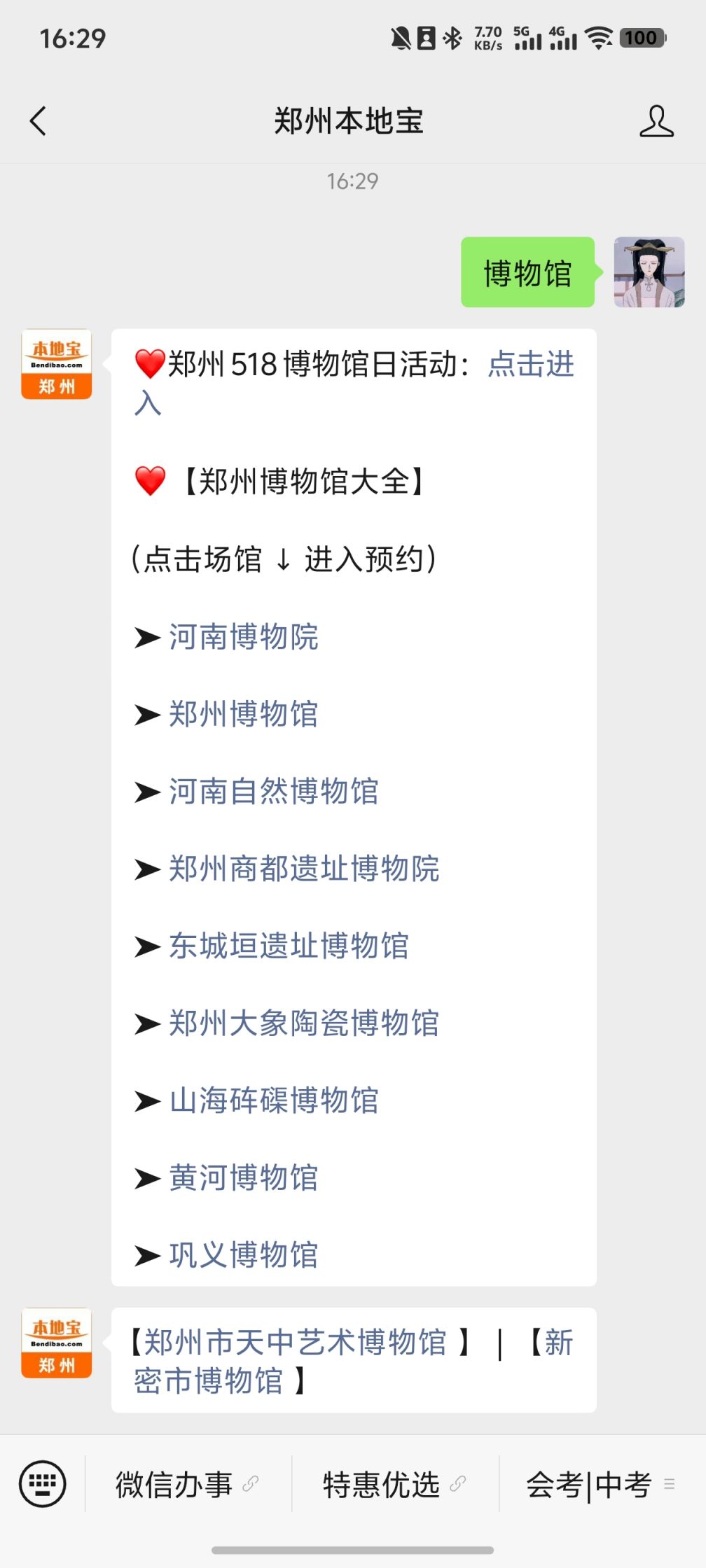This screenshot has height=1568, width=706.
Task: Tap the 黄河博物馆 link
Action: pos(243,1178)
